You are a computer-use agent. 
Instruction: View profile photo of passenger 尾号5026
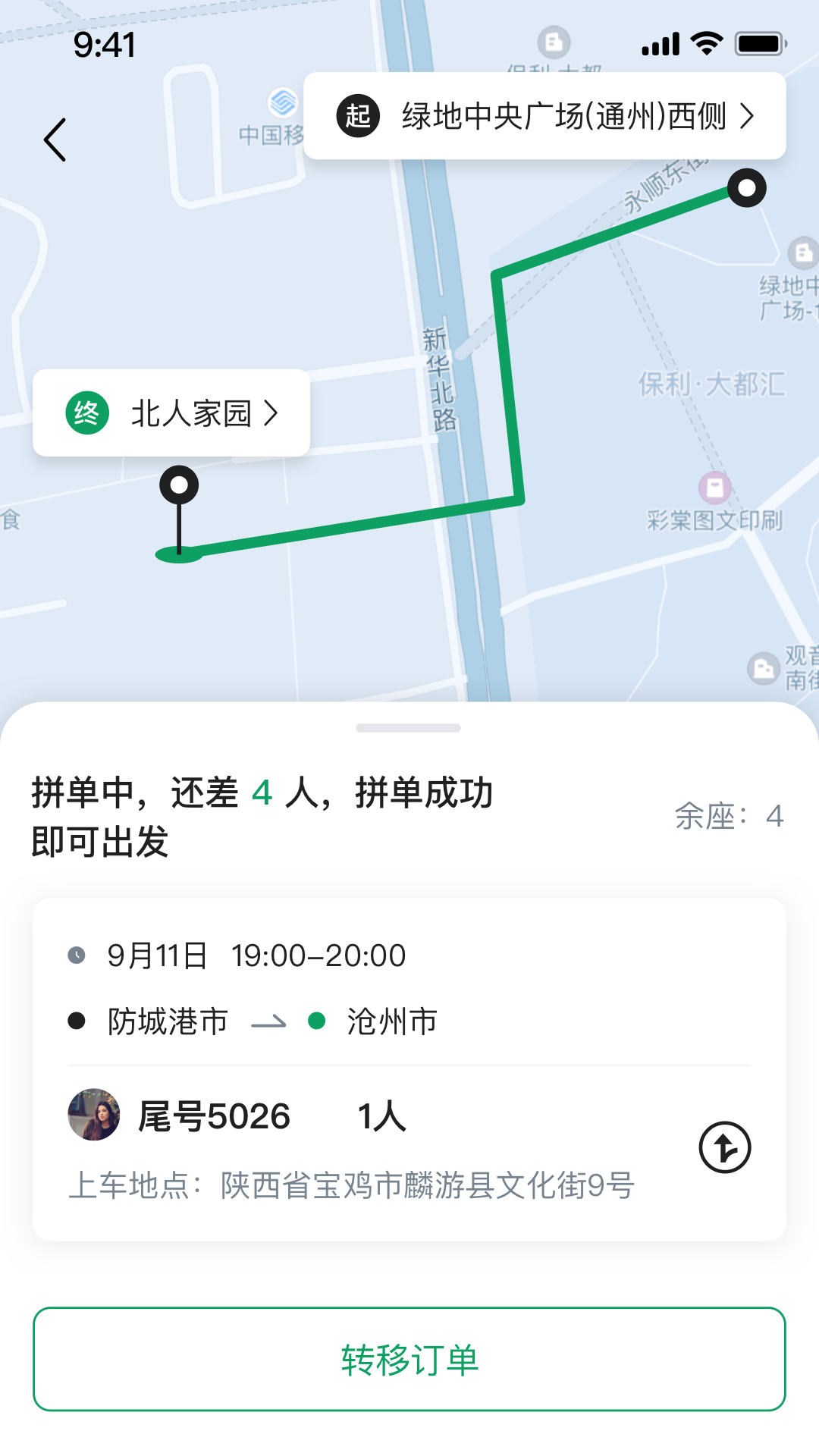pos(94,1115)
